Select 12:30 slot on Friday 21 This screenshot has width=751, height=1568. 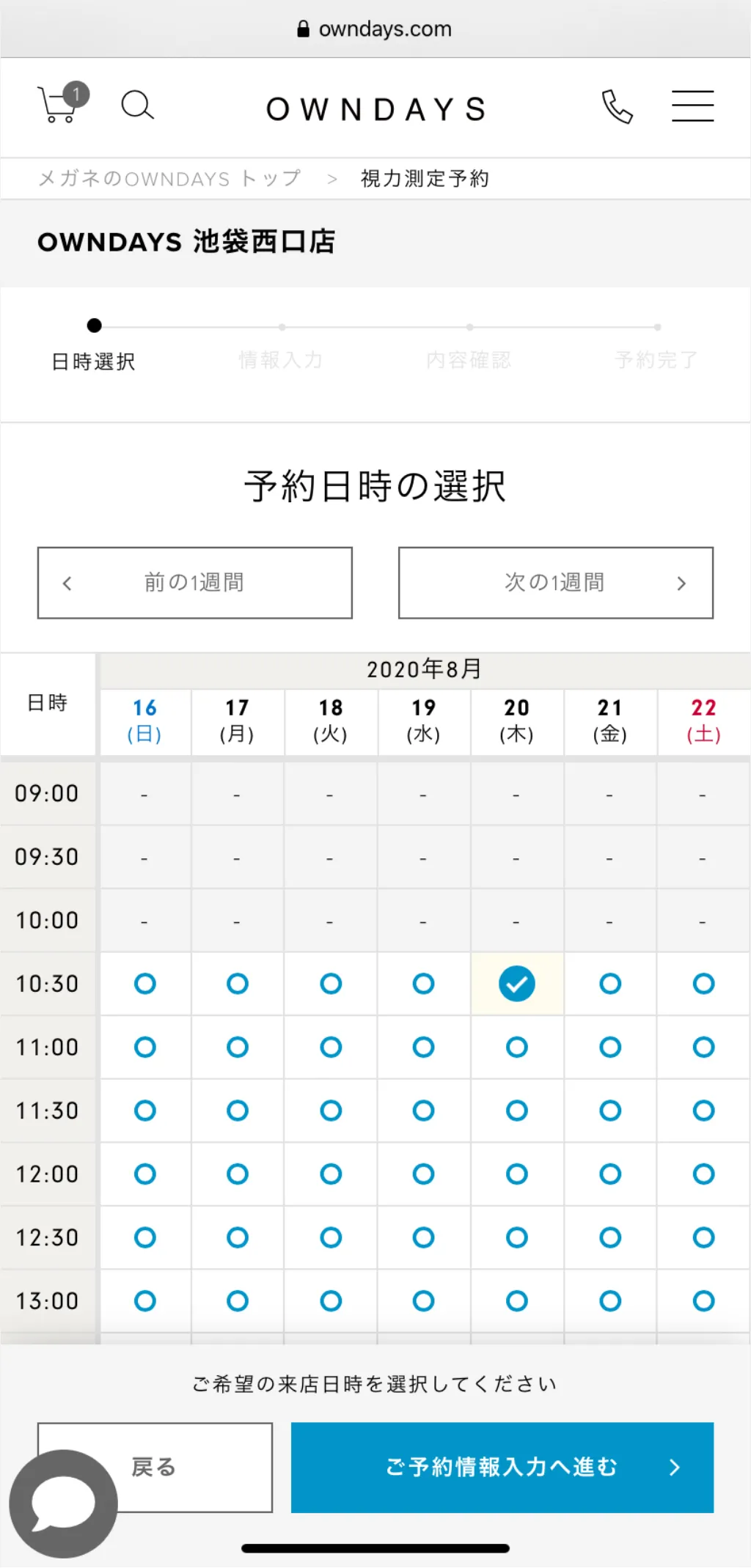click(610, 1237)
